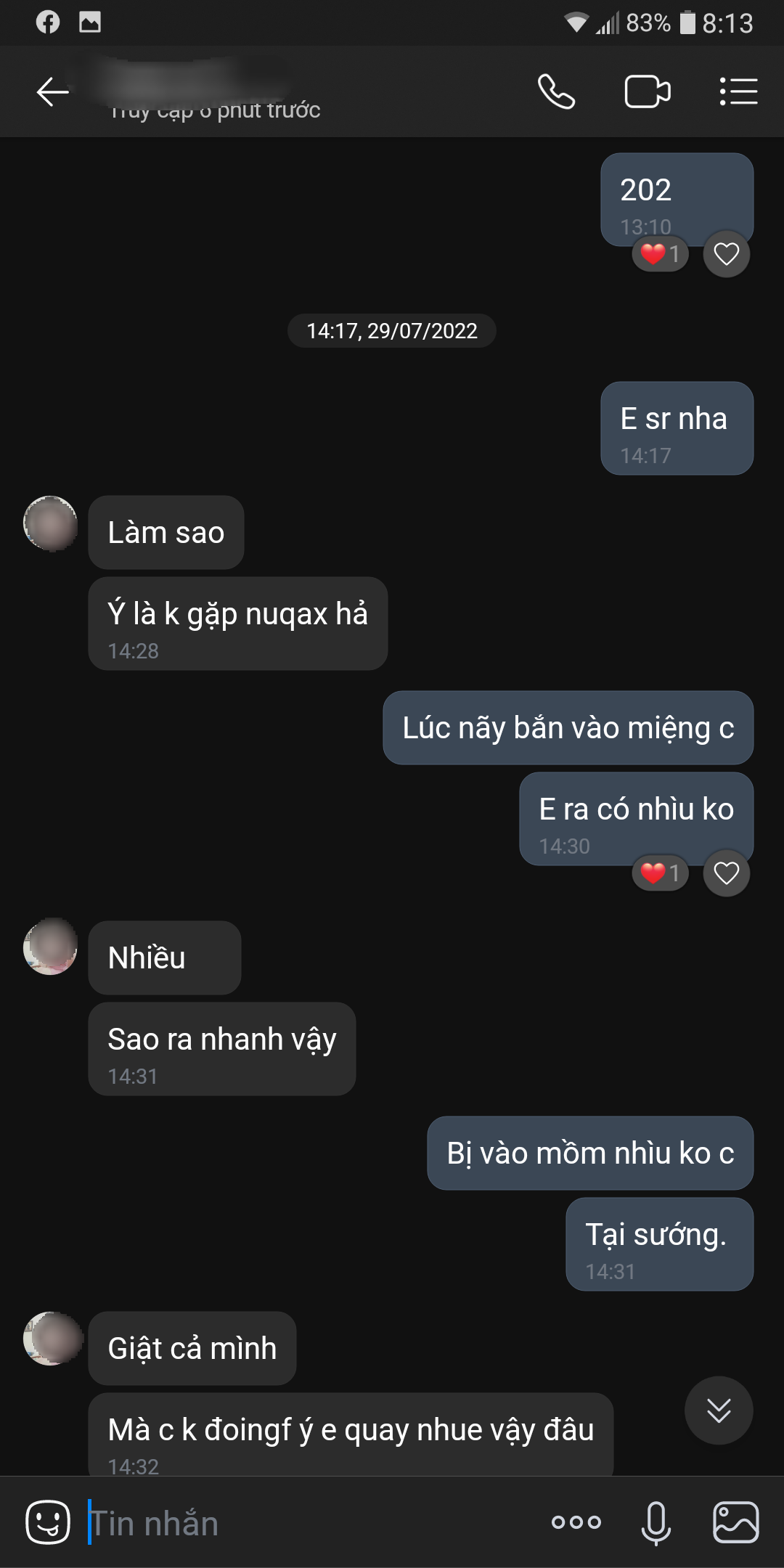
Task: Open the conversation options menu
Action: (738, 92)
